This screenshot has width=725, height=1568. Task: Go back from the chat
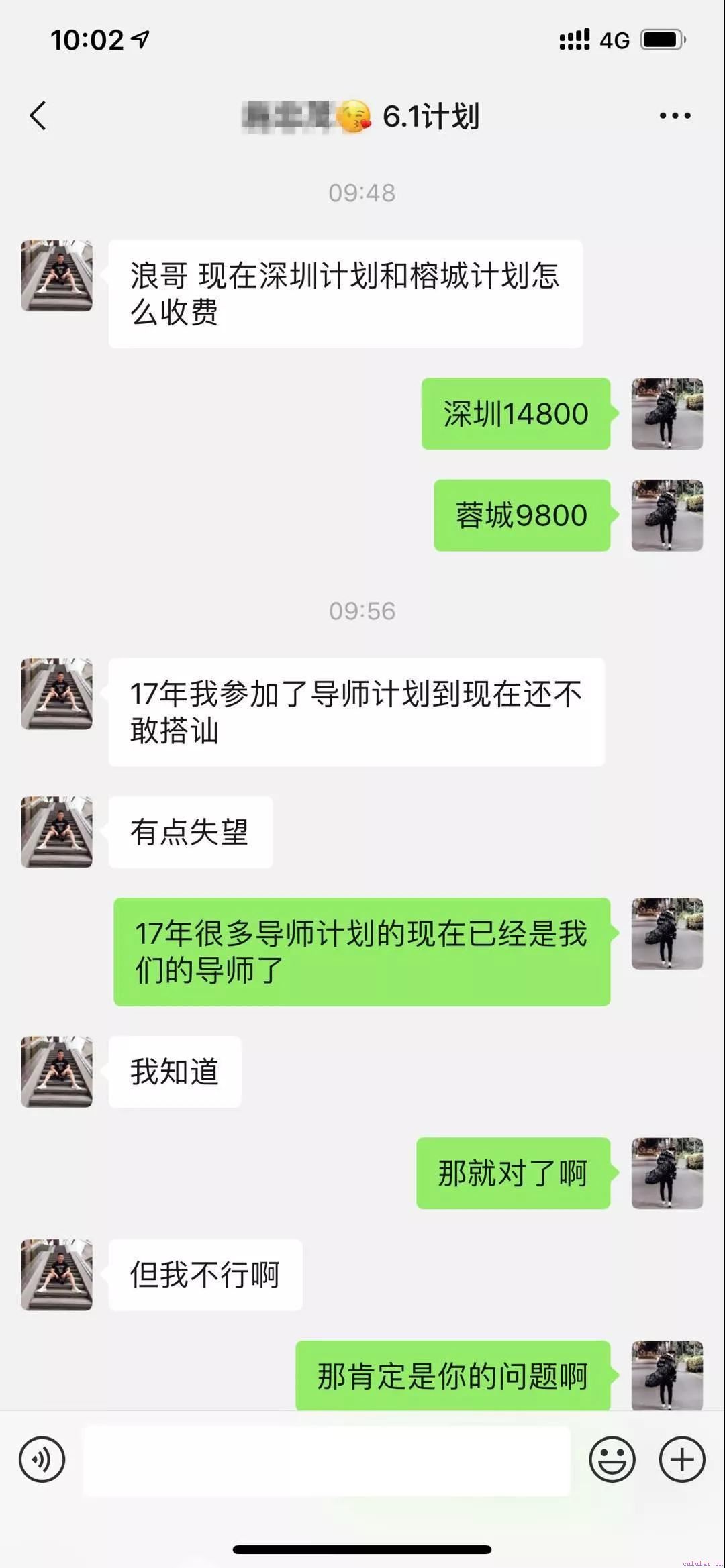coord(38,115)
